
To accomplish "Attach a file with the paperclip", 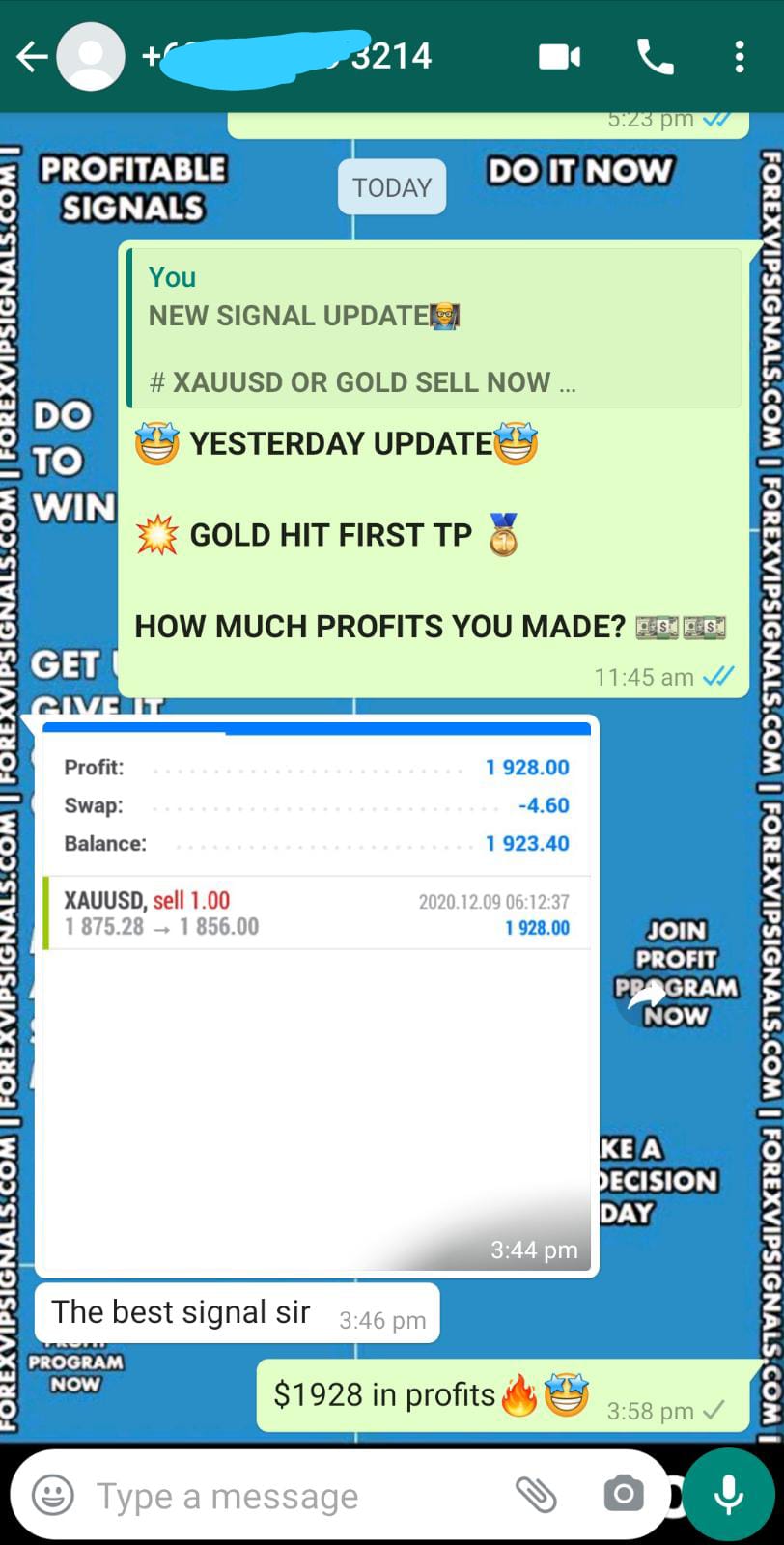I will [x=536, y=1496].
